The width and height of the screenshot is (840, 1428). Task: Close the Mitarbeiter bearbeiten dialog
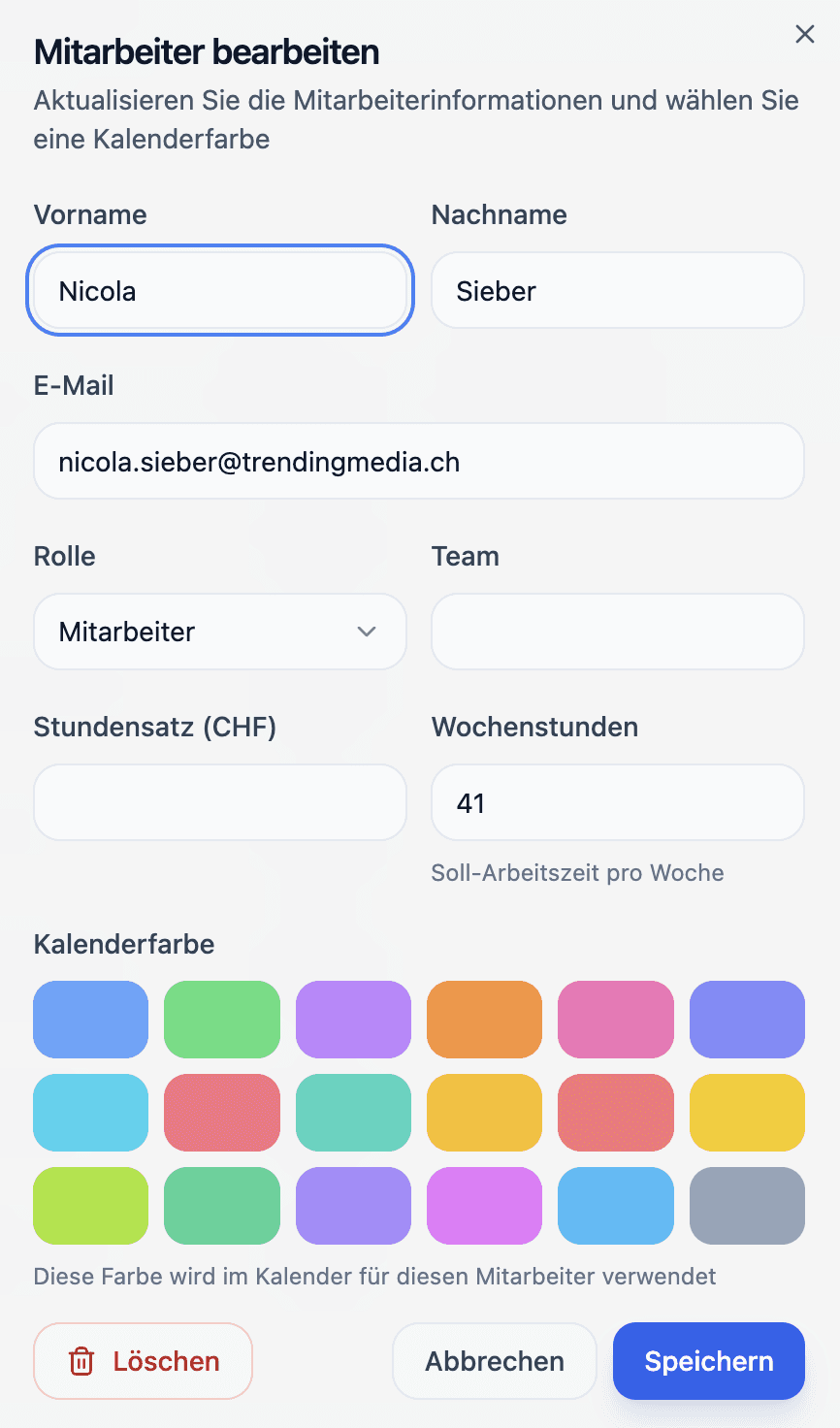pyautogui.click(x=804, y=34)
